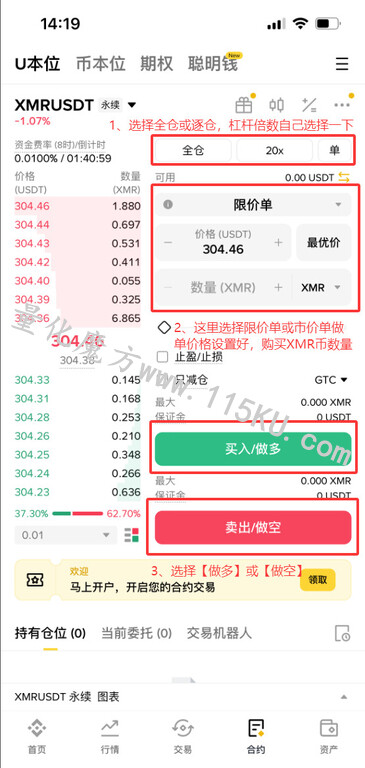Go to the 资产 assets tab

pos(328,736)
